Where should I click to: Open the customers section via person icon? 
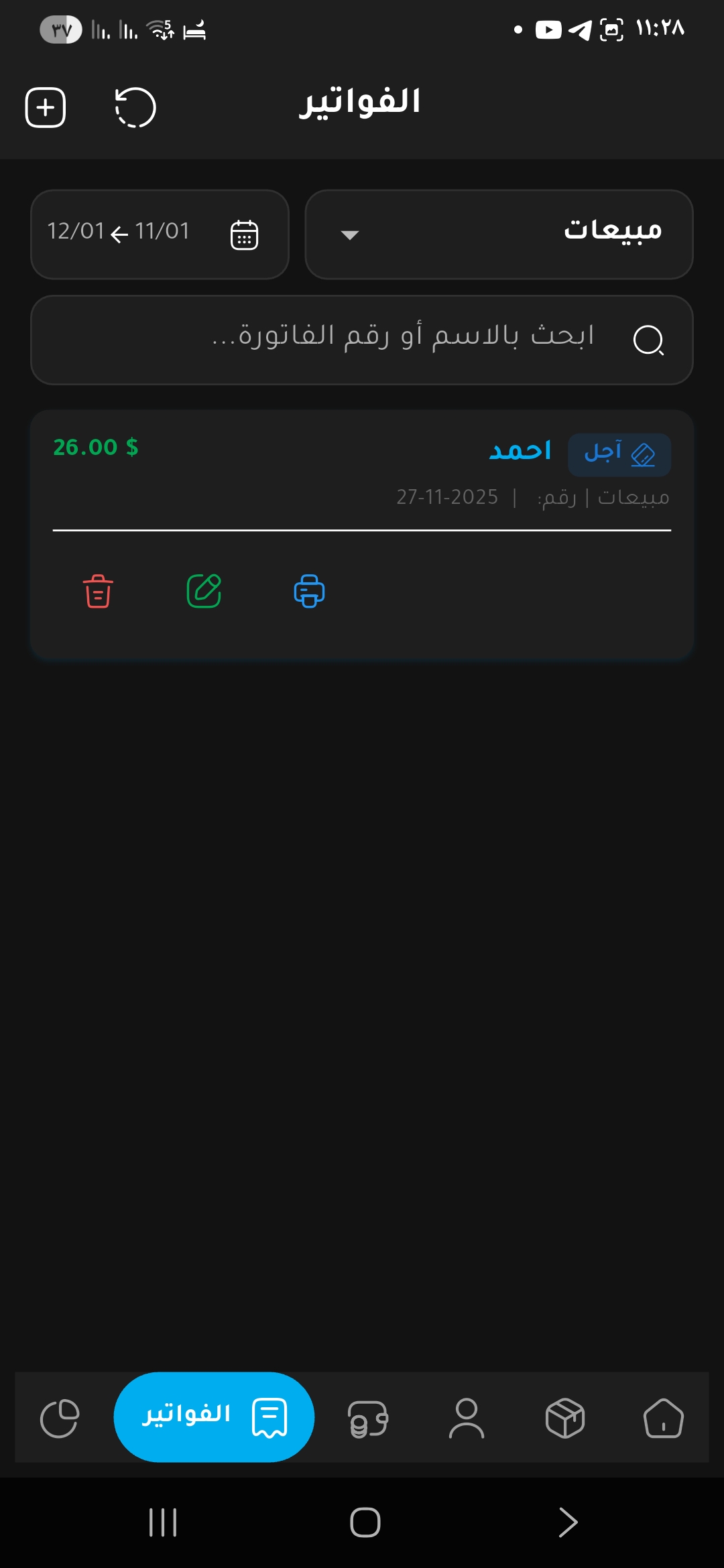click(467, 1416)
